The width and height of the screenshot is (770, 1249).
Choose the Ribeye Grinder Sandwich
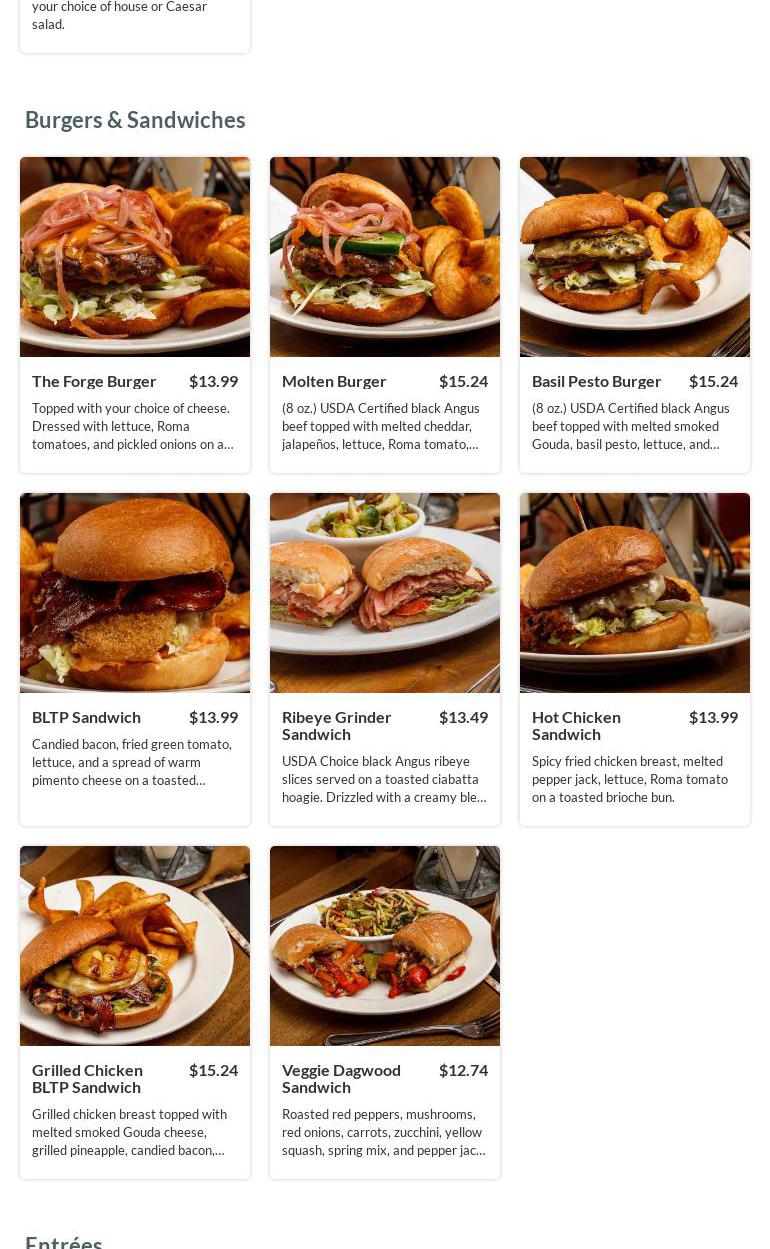pos(385,658)
